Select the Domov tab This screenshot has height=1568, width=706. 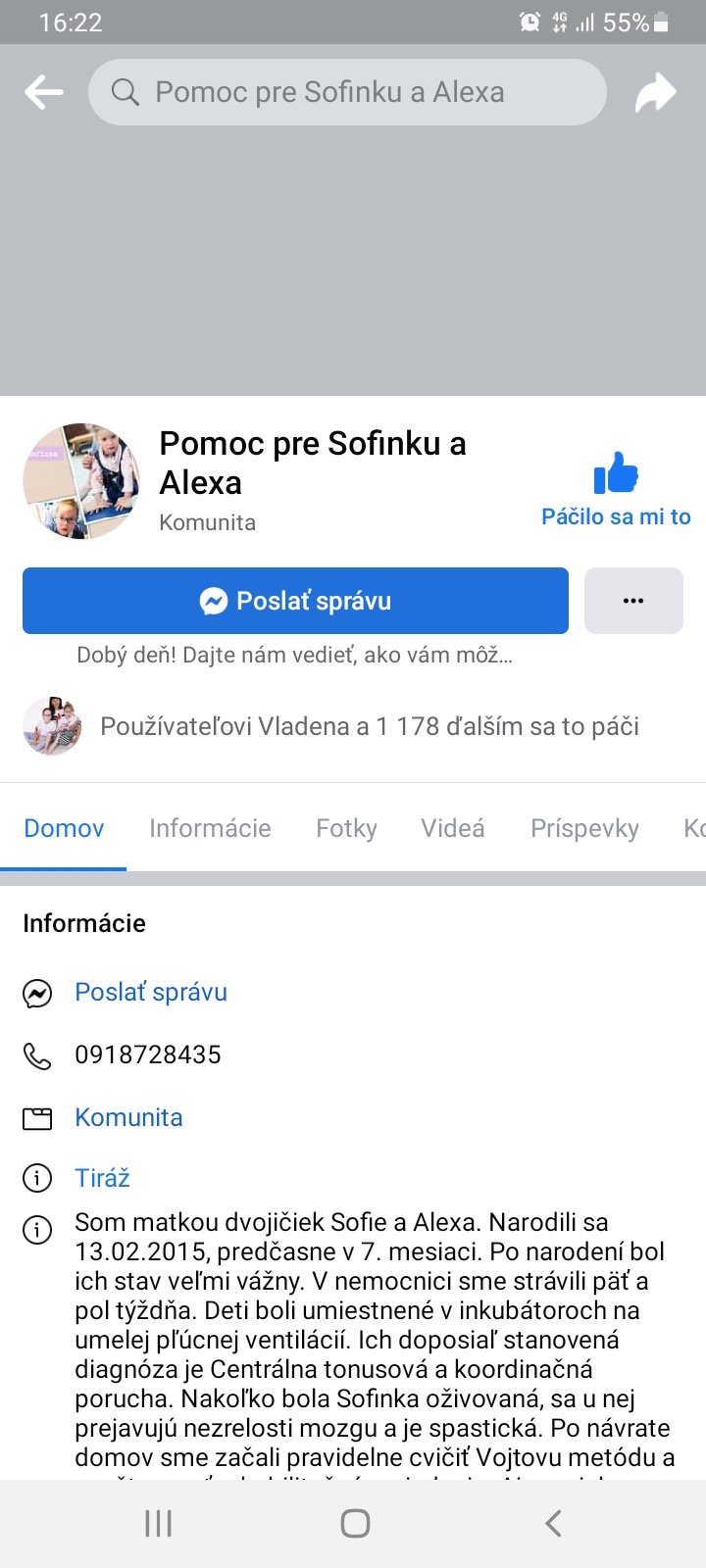(x=64, y=828)
